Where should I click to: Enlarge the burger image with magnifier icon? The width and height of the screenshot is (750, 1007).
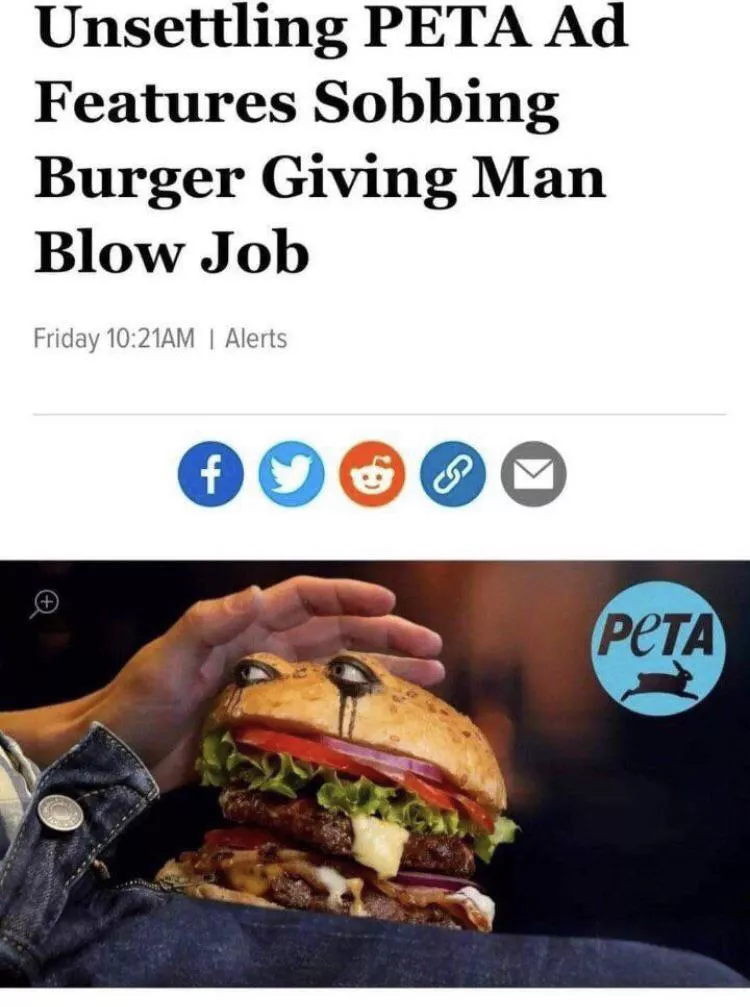point(44,603)
